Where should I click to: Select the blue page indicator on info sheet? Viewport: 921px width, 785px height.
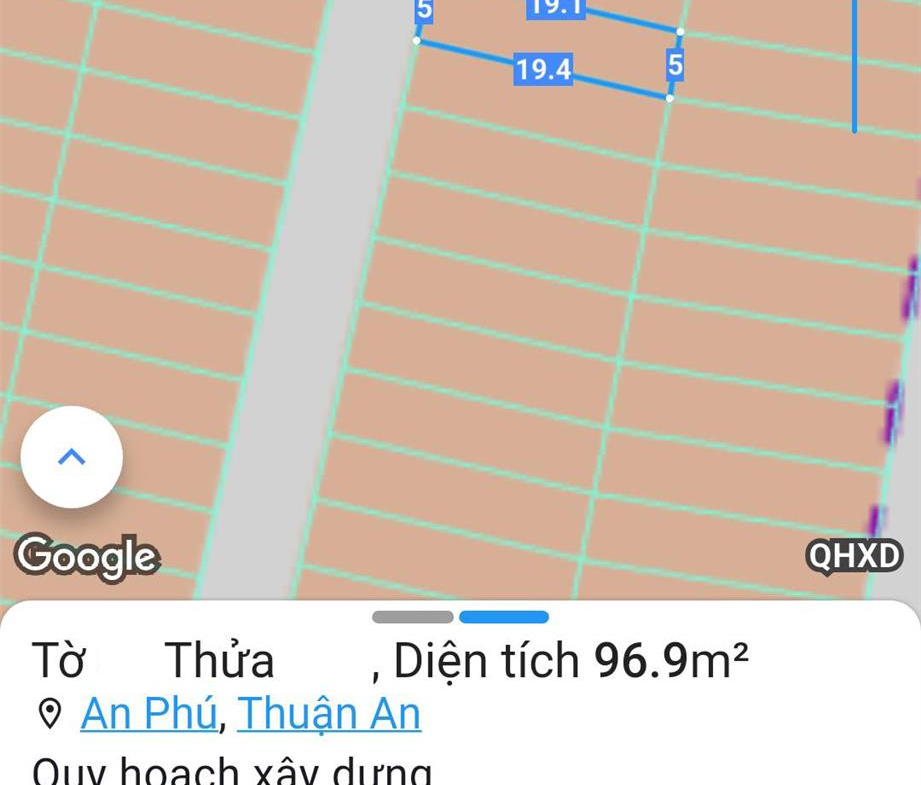pos(503,617)
